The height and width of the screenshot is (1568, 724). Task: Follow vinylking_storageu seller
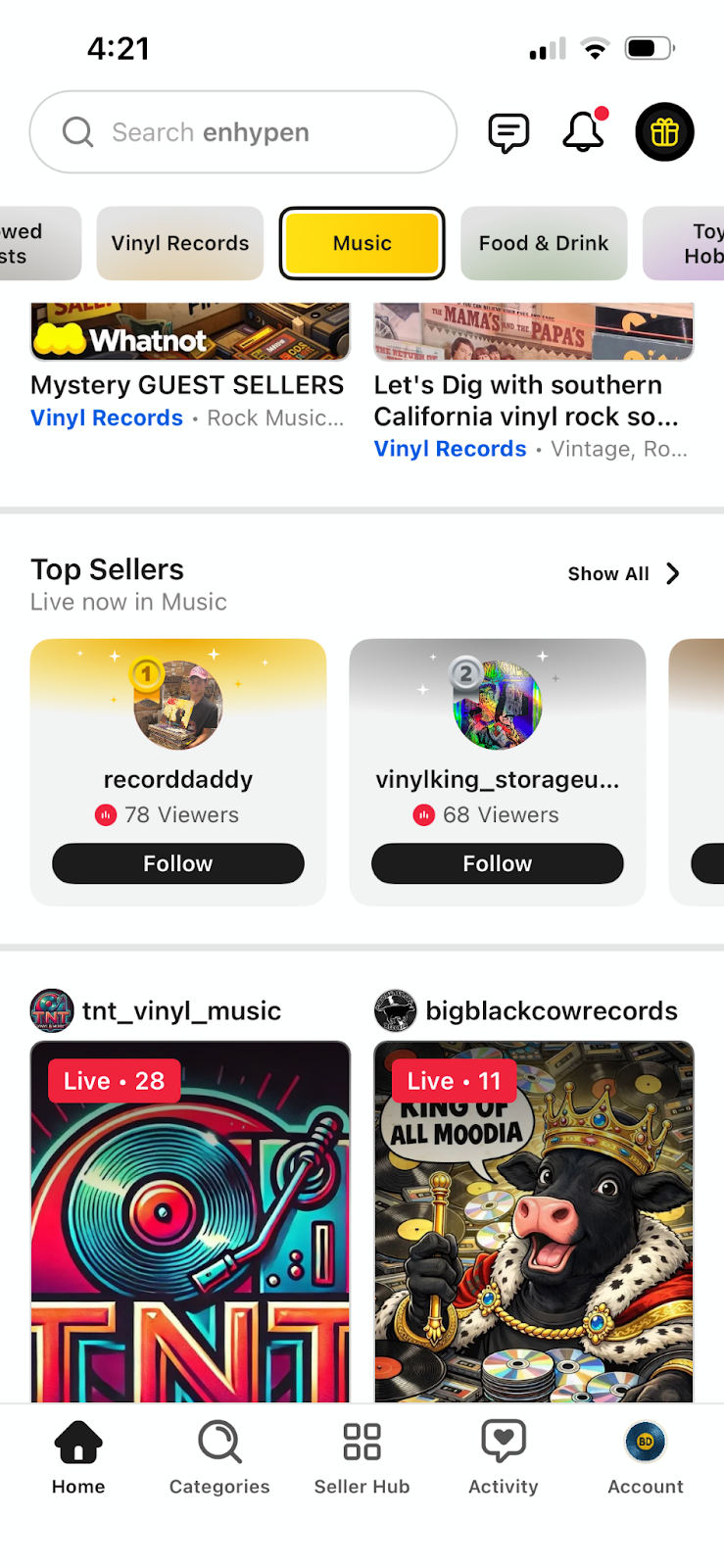497,863
